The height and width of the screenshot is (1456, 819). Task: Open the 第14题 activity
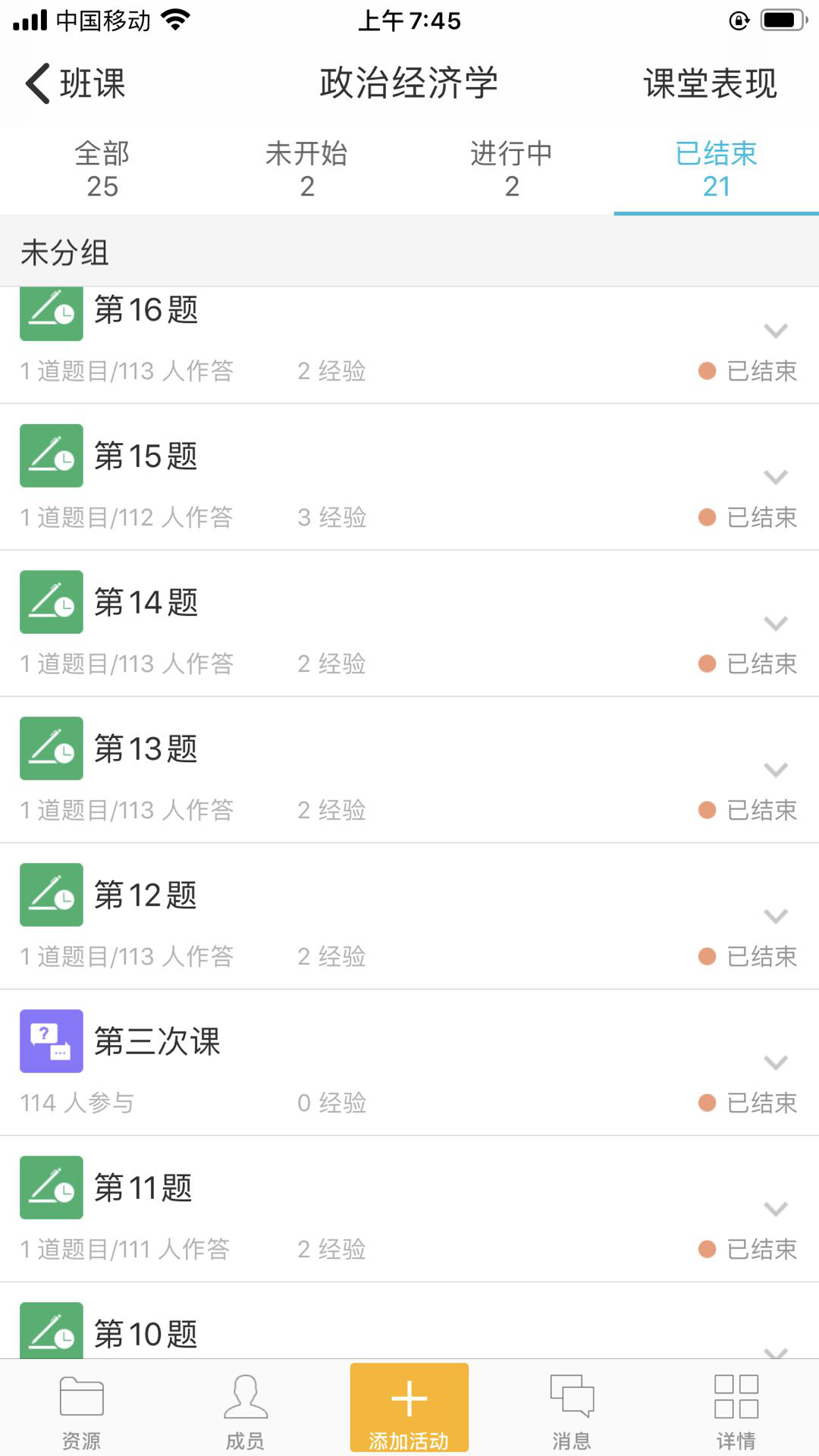tap(146, 603)
